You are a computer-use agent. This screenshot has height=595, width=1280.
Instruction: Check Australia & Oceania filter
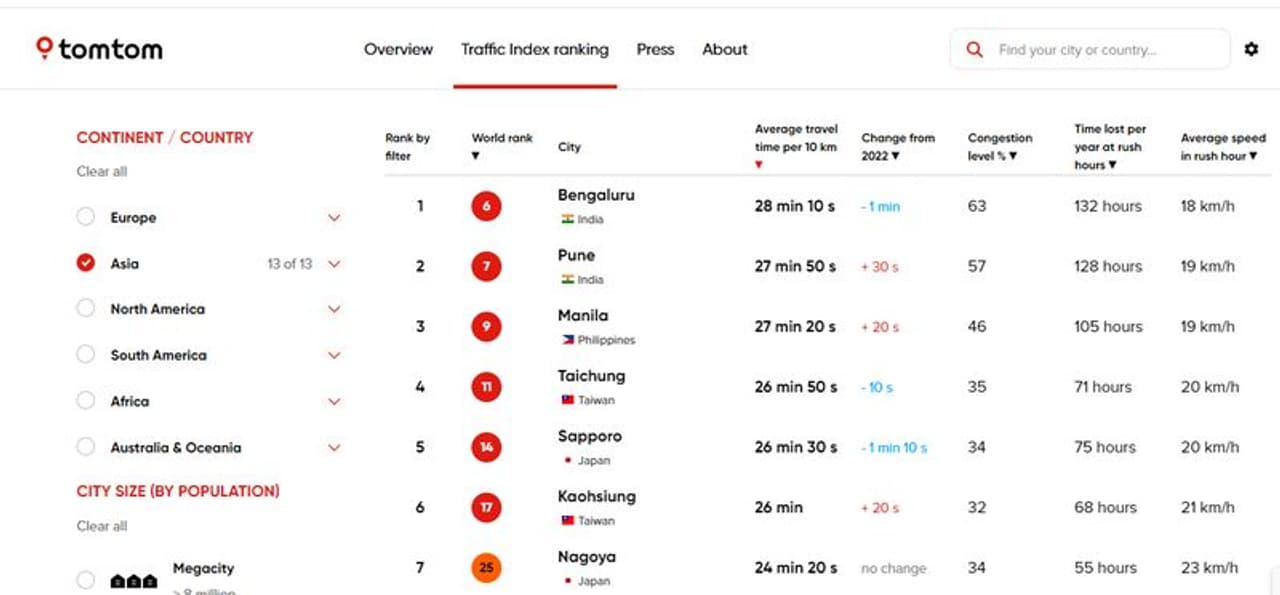[86, 447]
